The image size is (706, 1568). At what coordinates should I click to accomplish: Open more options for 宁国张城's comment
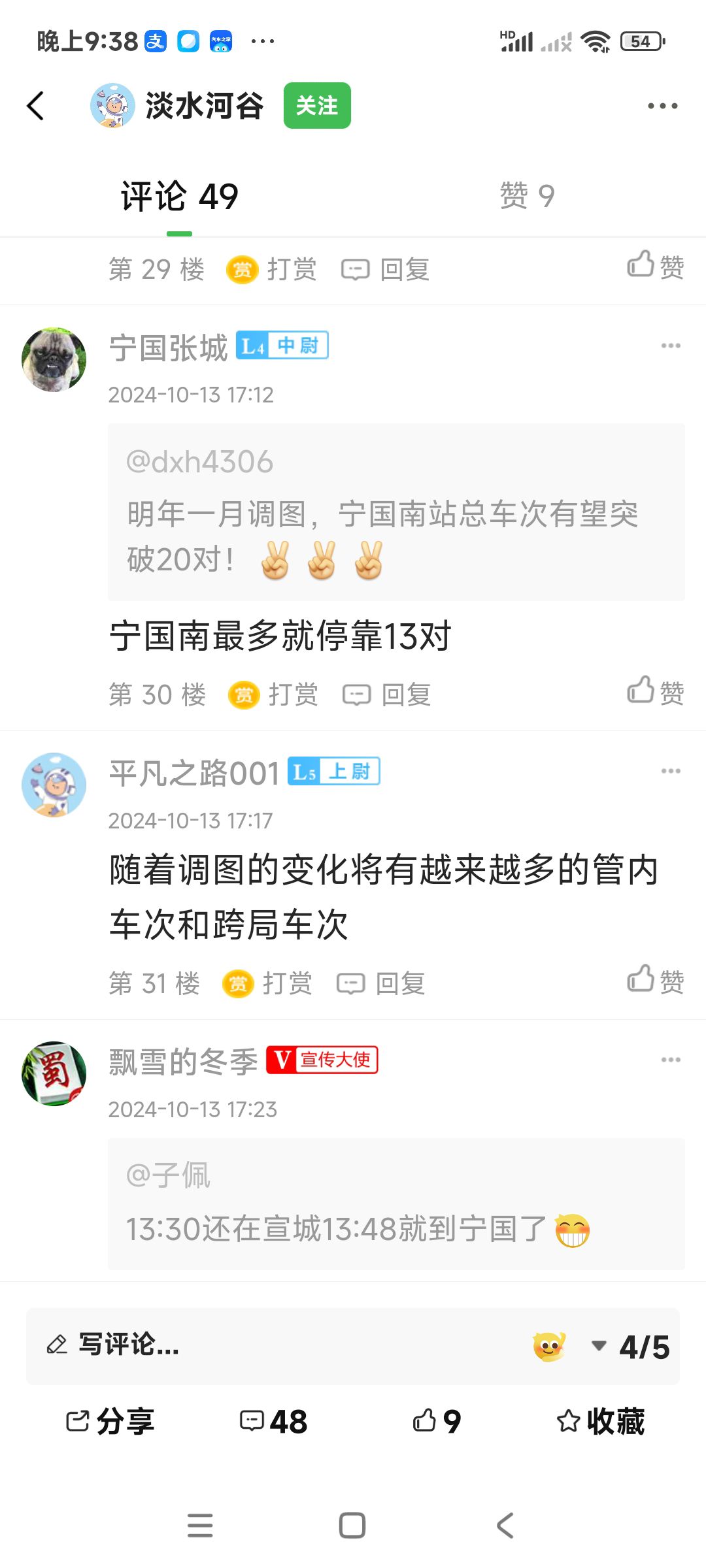pyautogui.click(x=671, y=346)
